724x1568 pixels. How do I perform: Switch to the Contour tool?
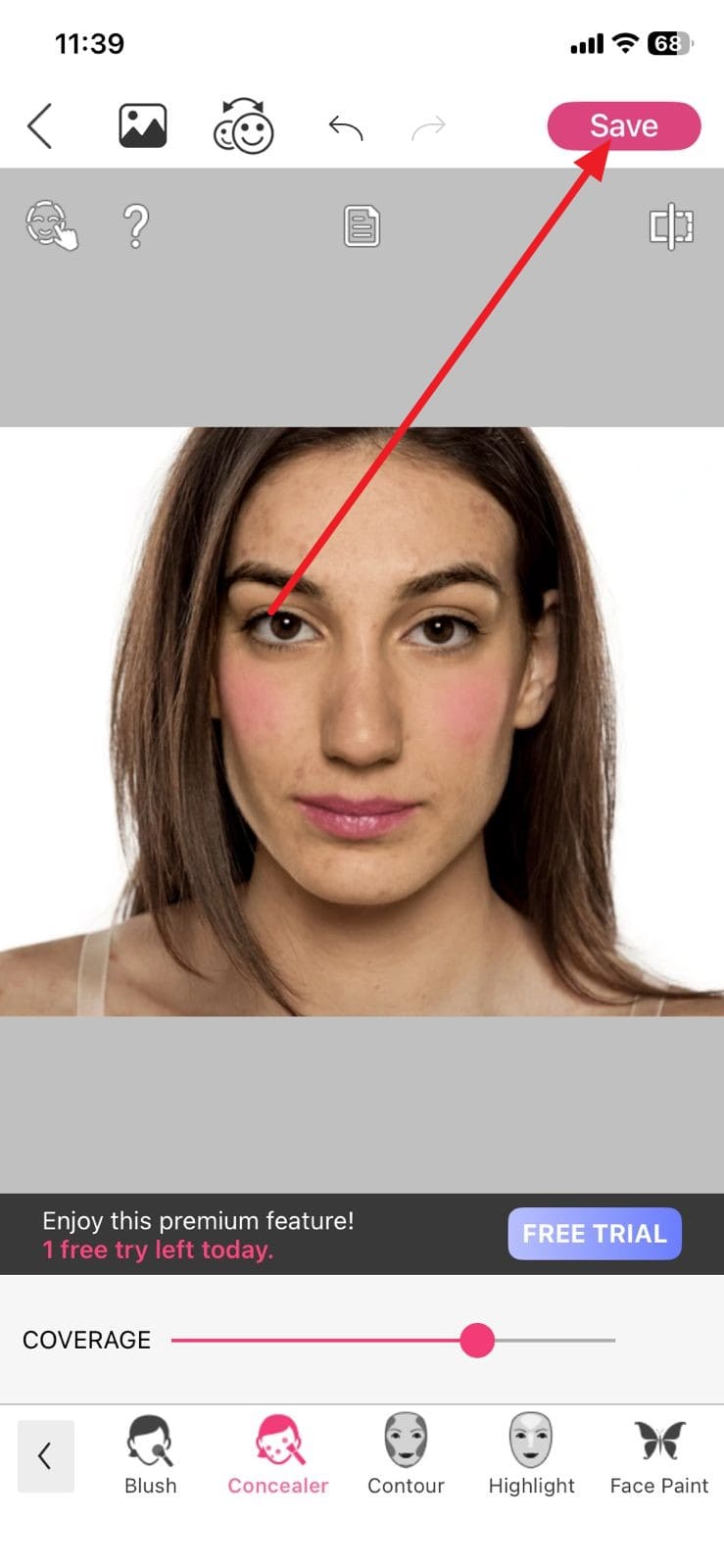point(406,1455)
